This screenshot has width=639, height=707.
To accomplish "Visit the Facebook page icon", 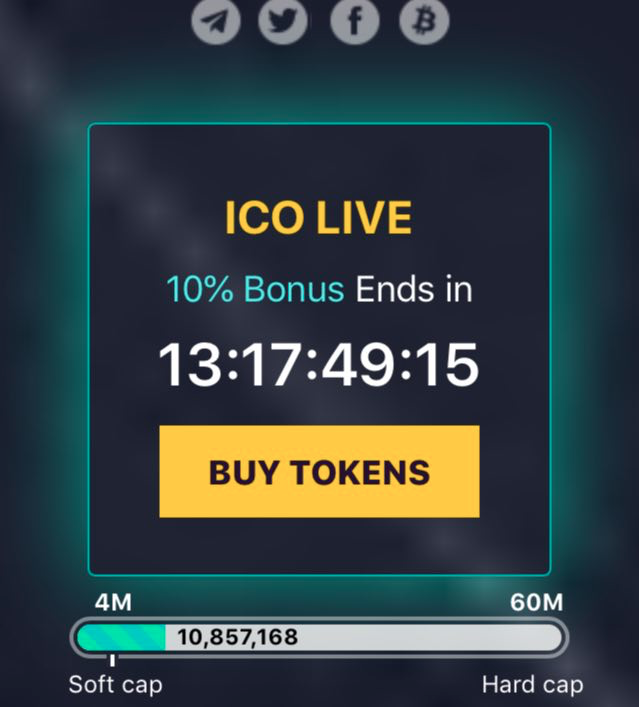I will coord(355,20).
